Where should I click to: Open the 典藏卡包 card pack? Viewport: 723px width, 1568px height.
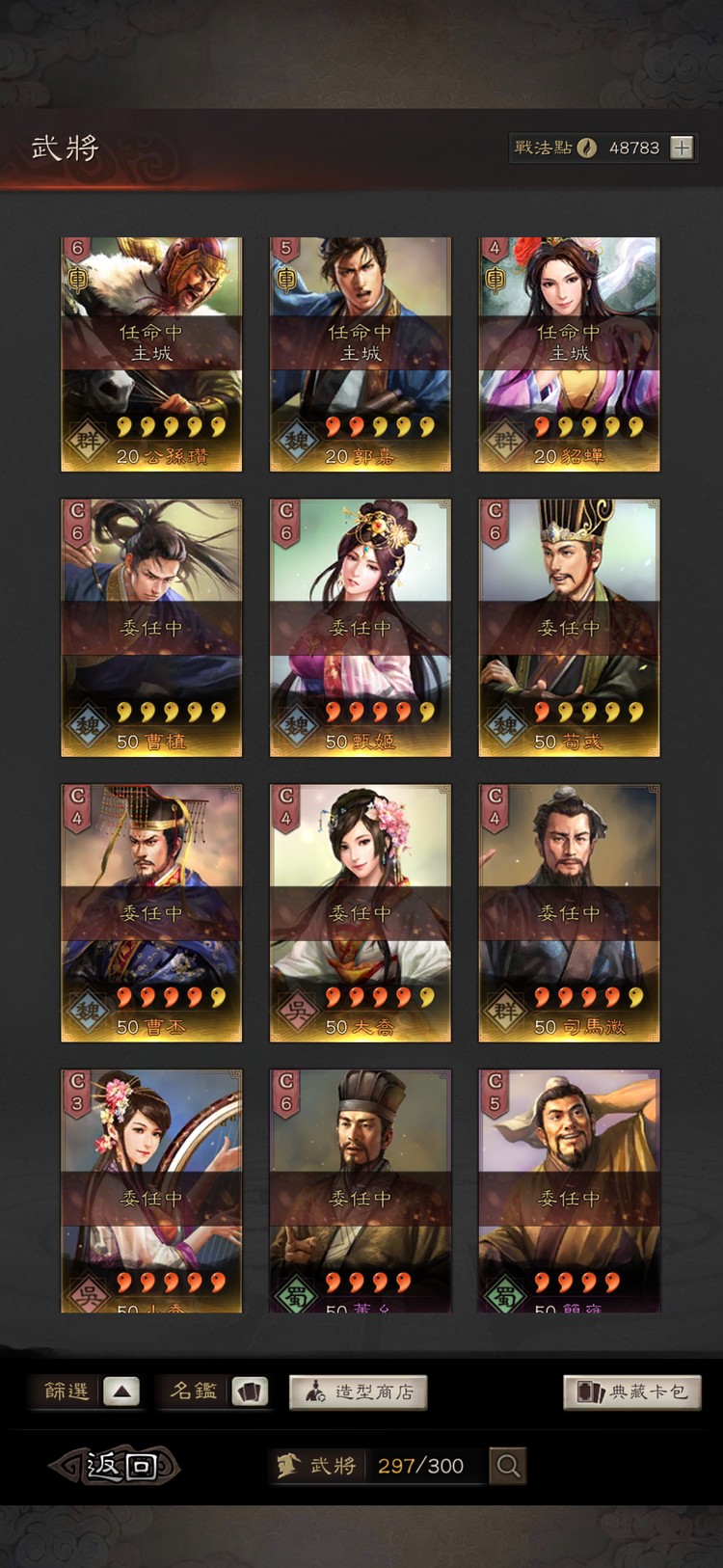632,1392
